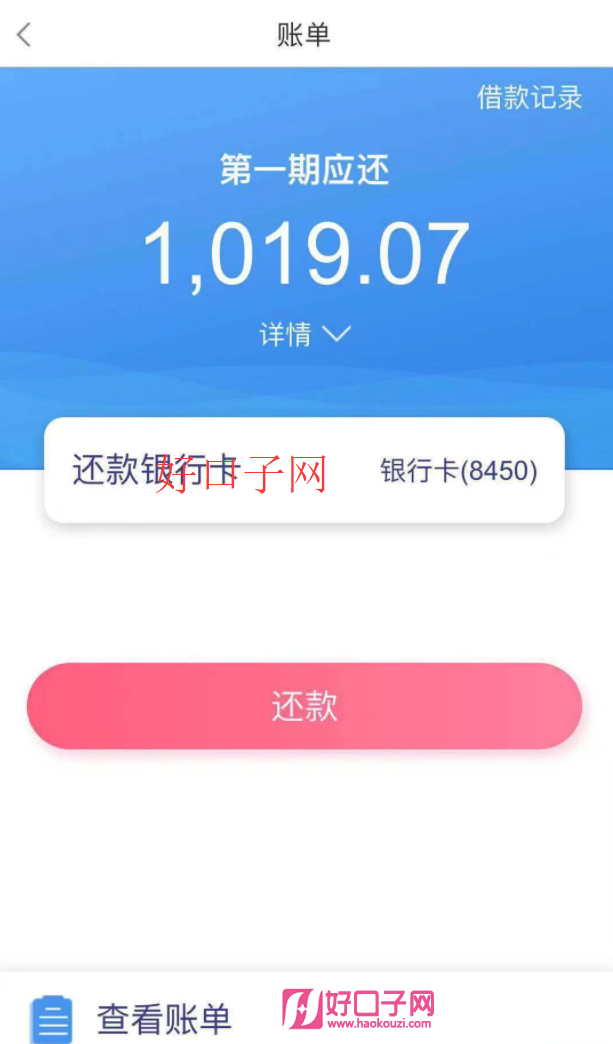The width and height of the screenshot is (613, 1044).
Task: Expand the 详情 details chevron
Action: (305, 334)
